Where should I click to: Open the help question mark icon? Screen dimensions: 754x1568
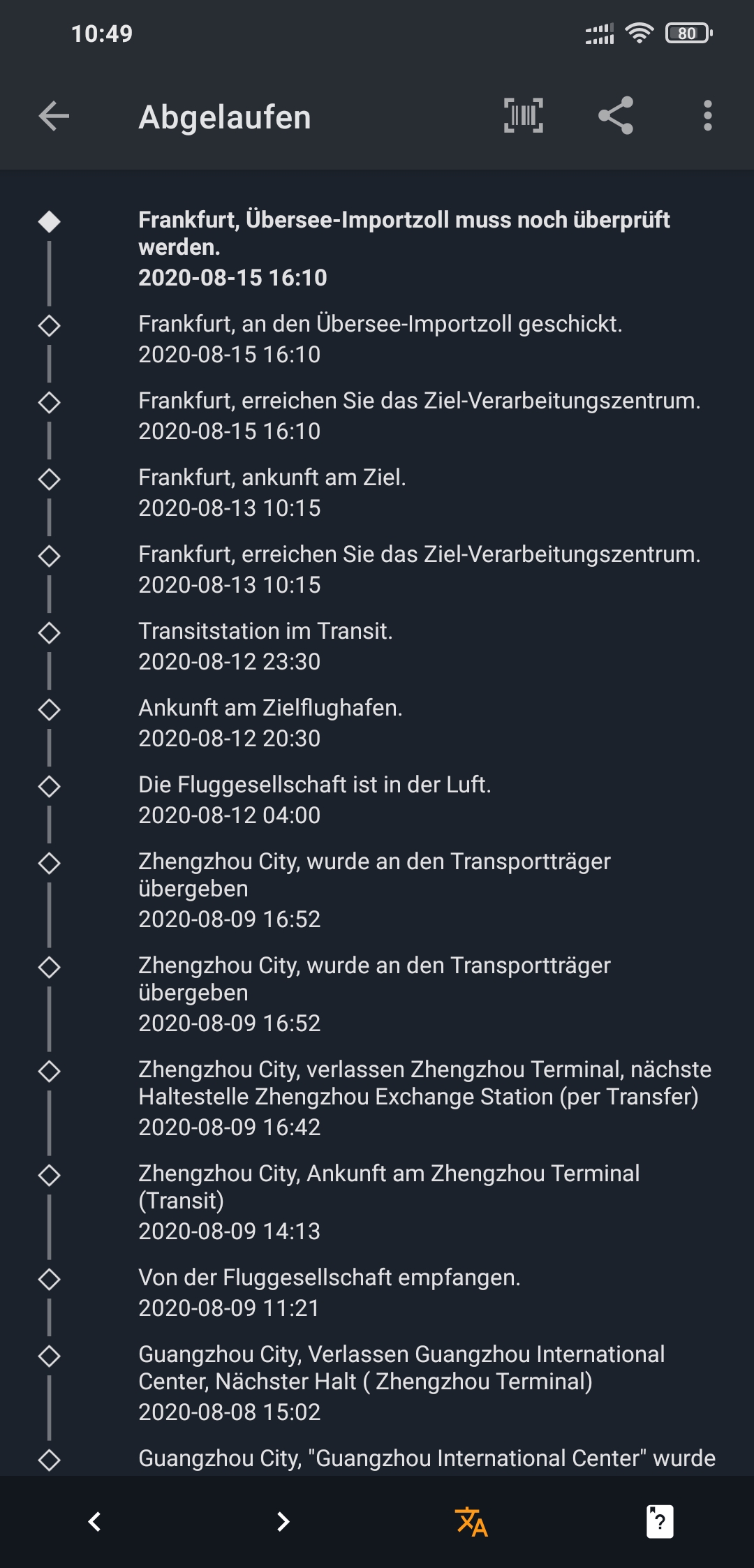coord(660,1522)
